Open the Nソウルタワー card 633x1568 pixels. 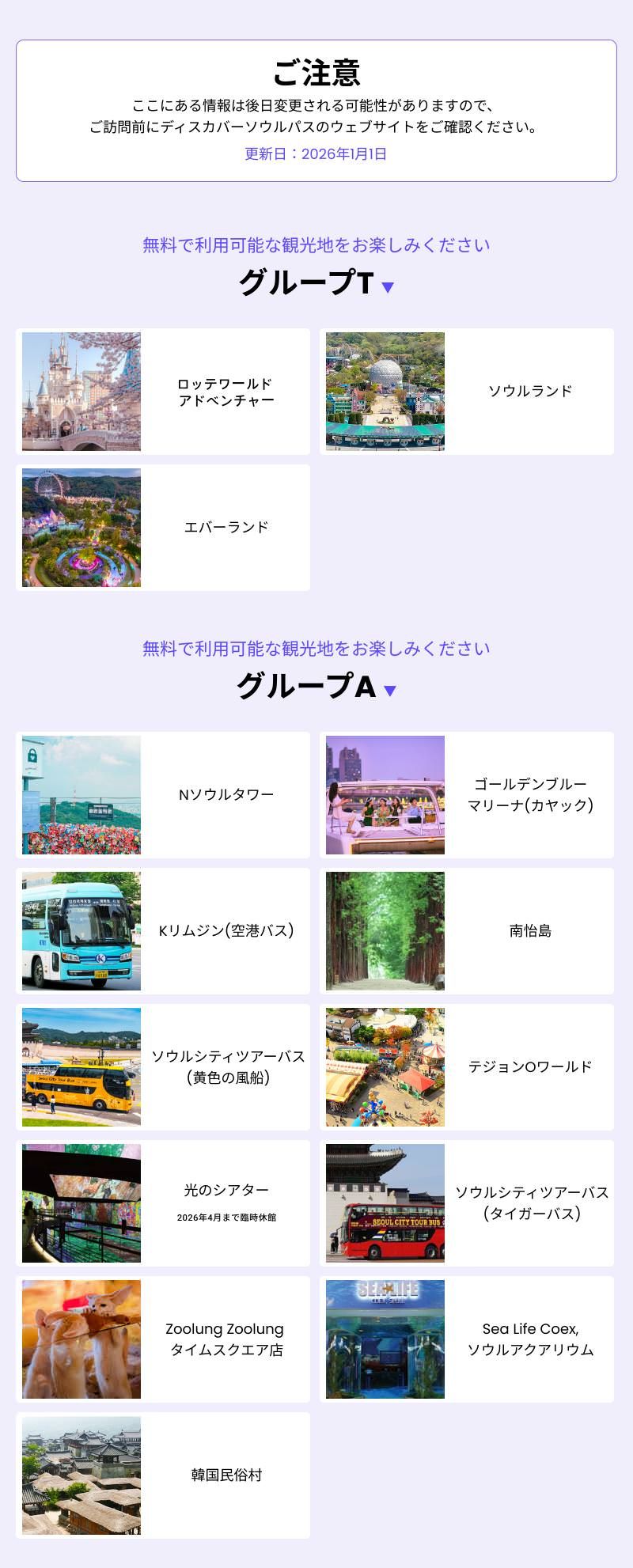pyautogui.click(x=163, y=795)
